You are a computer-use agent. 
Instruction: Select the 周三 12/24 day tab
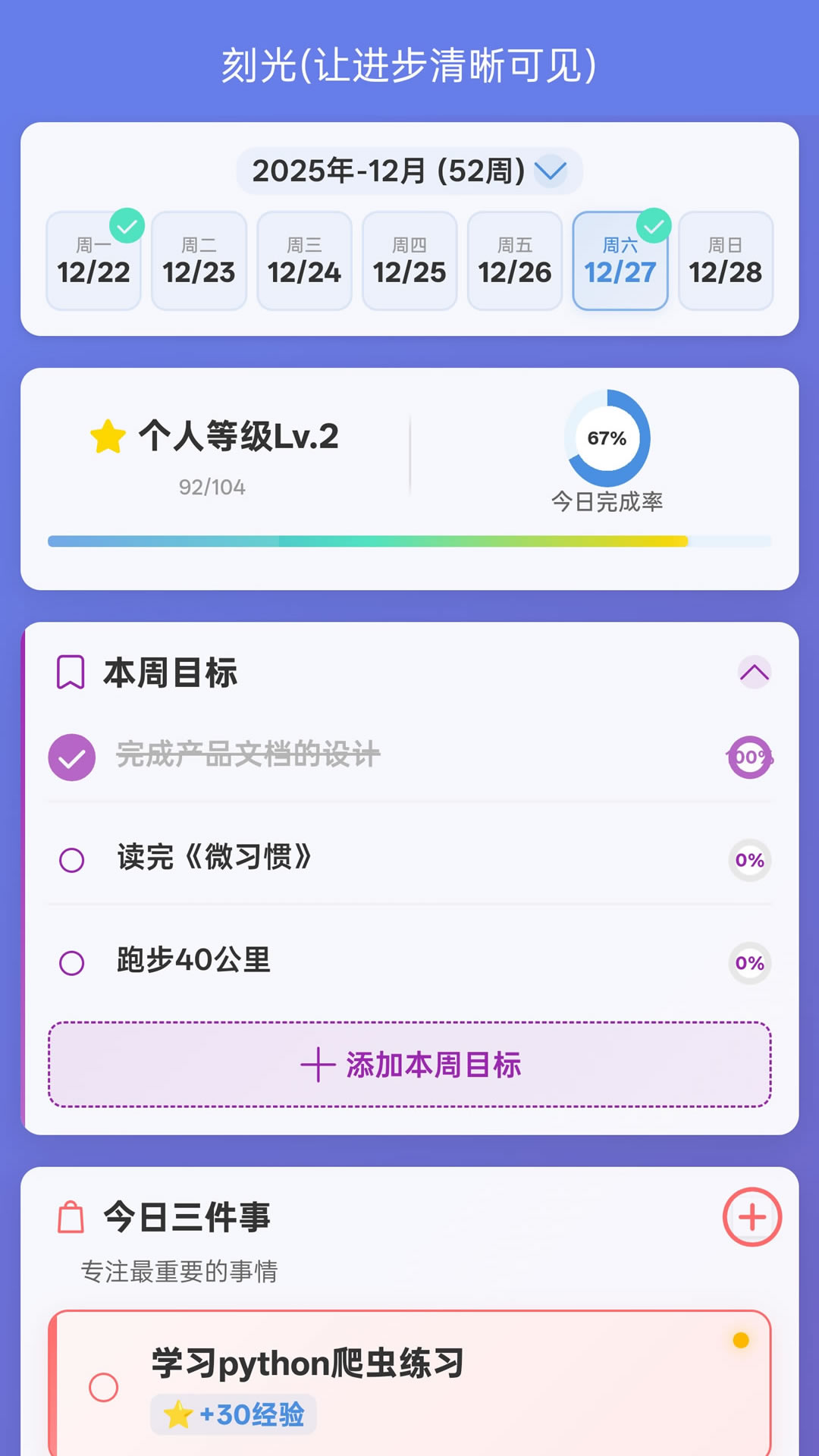(304, 261)
